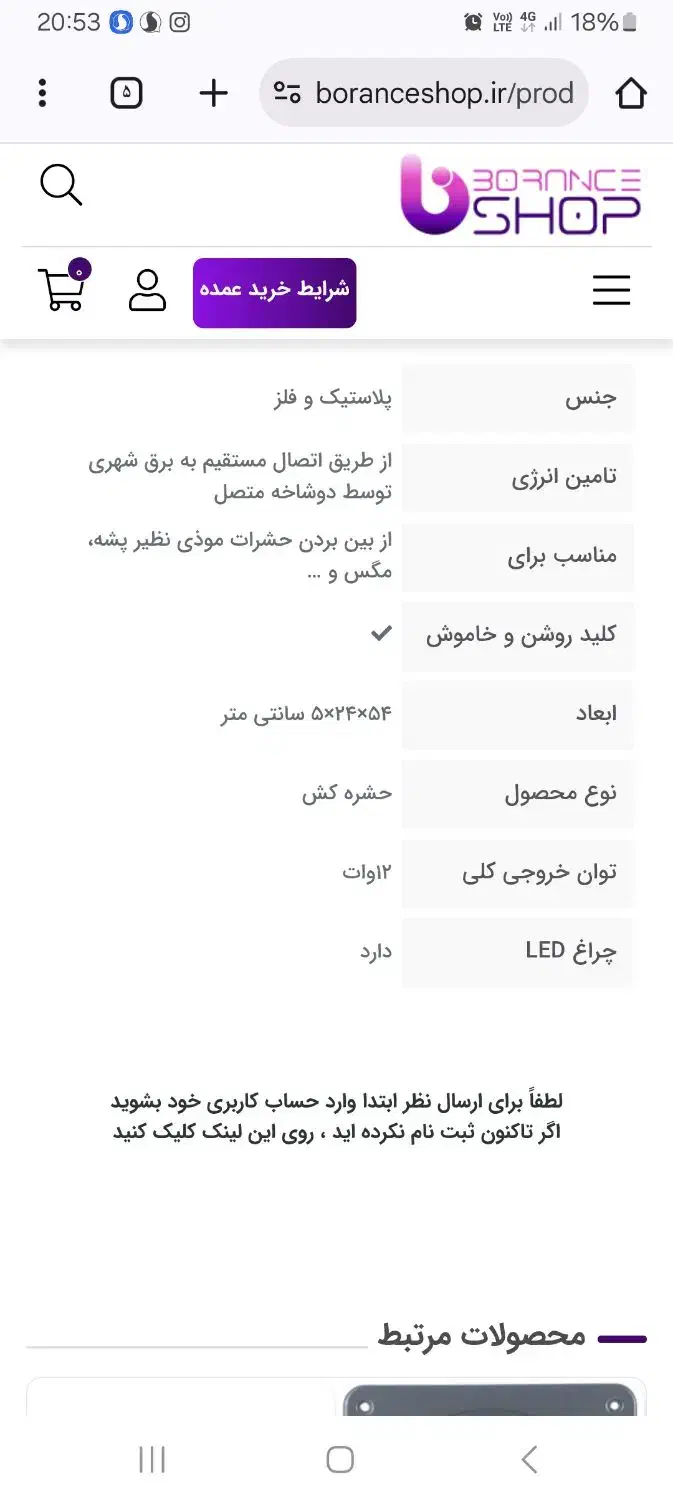Viewport: 673px width, 1500px height.
Task: Open the tab switcher showing five tabs
Action: click(x=126, y=93)
